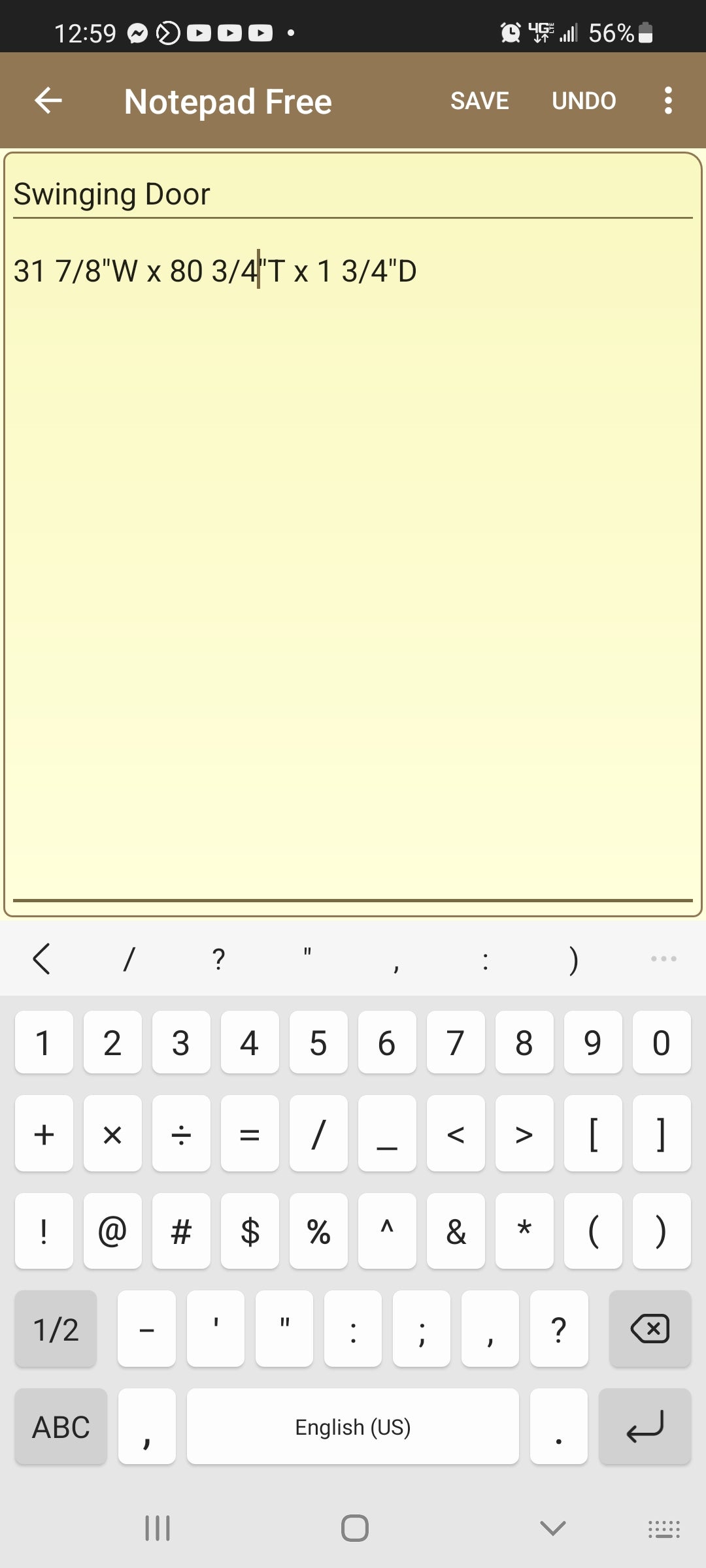Switch to symbol page 1/2 key

(x=56, y=1329)
